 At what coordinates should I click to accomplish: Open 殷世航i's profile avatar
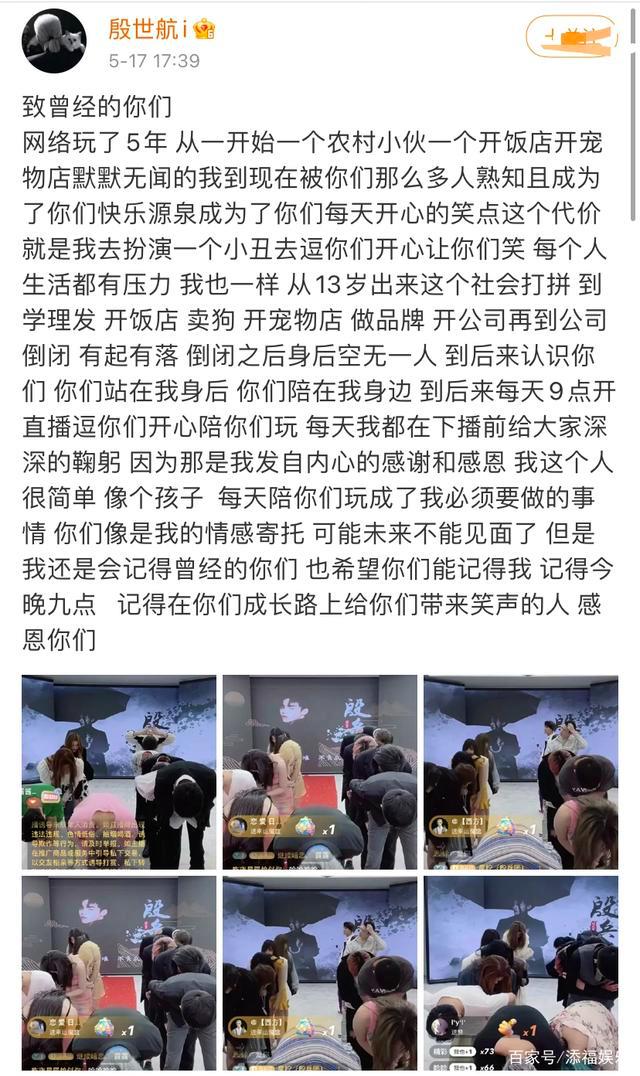click(54, 40)
